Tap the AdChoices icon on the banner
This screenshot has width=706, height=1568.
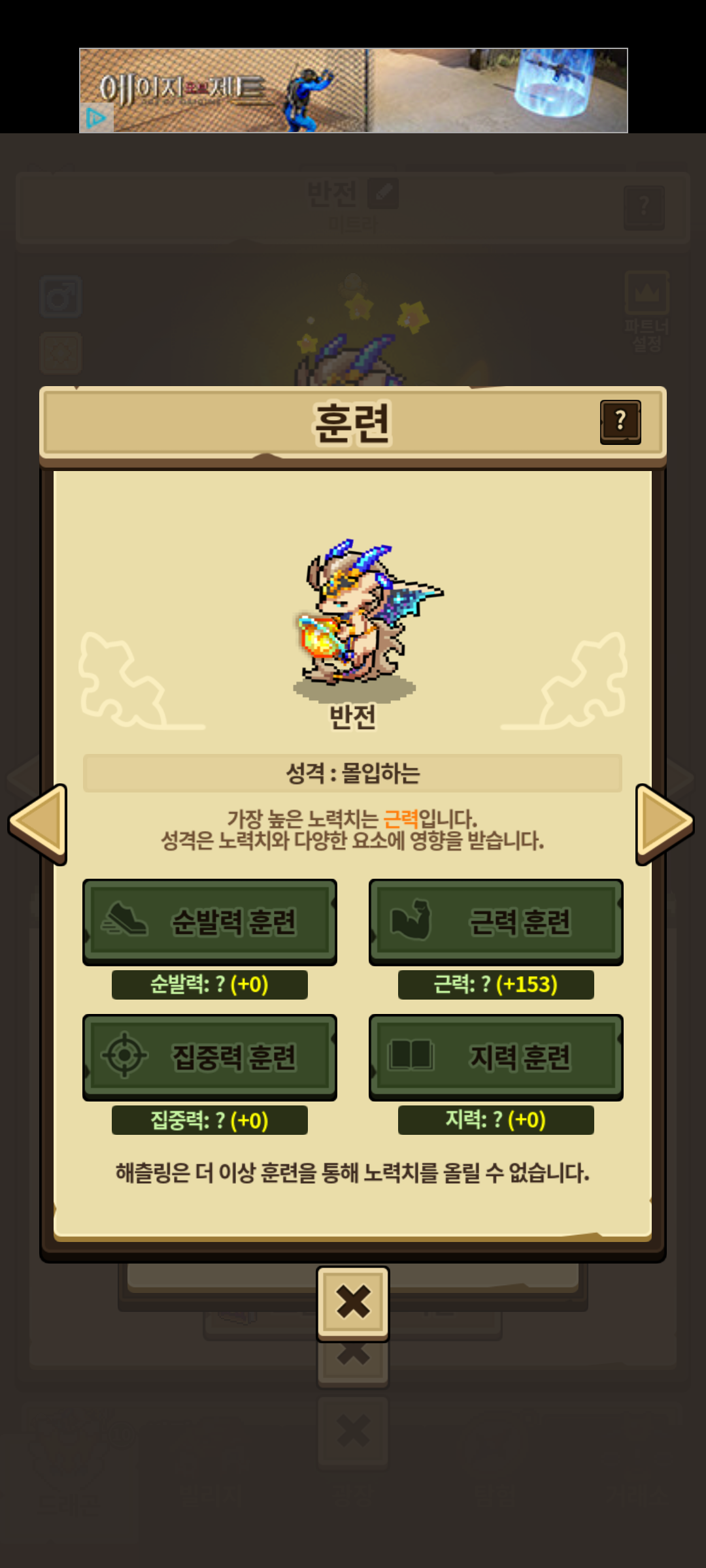coord(95,118)
